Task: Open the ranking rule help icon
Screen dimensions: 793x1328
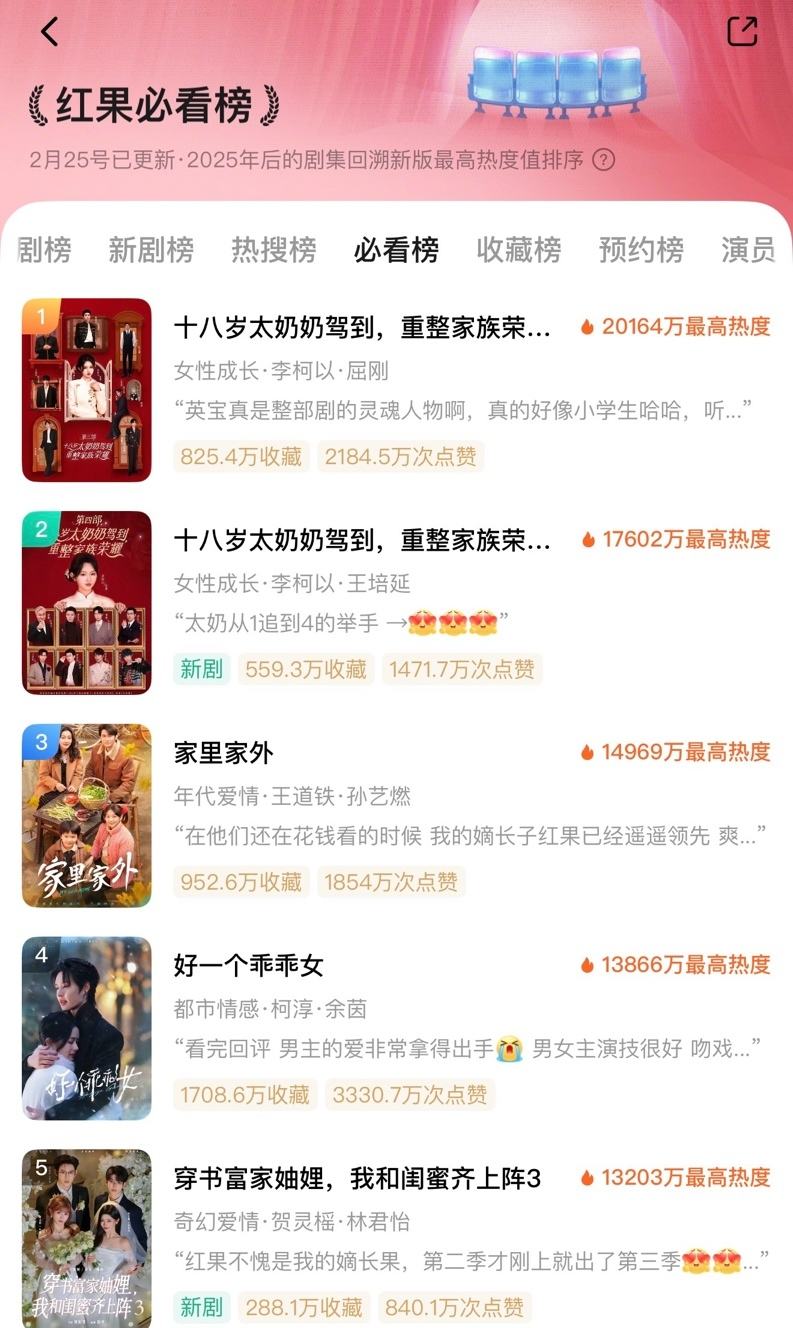Action: [x=603, y=160]
